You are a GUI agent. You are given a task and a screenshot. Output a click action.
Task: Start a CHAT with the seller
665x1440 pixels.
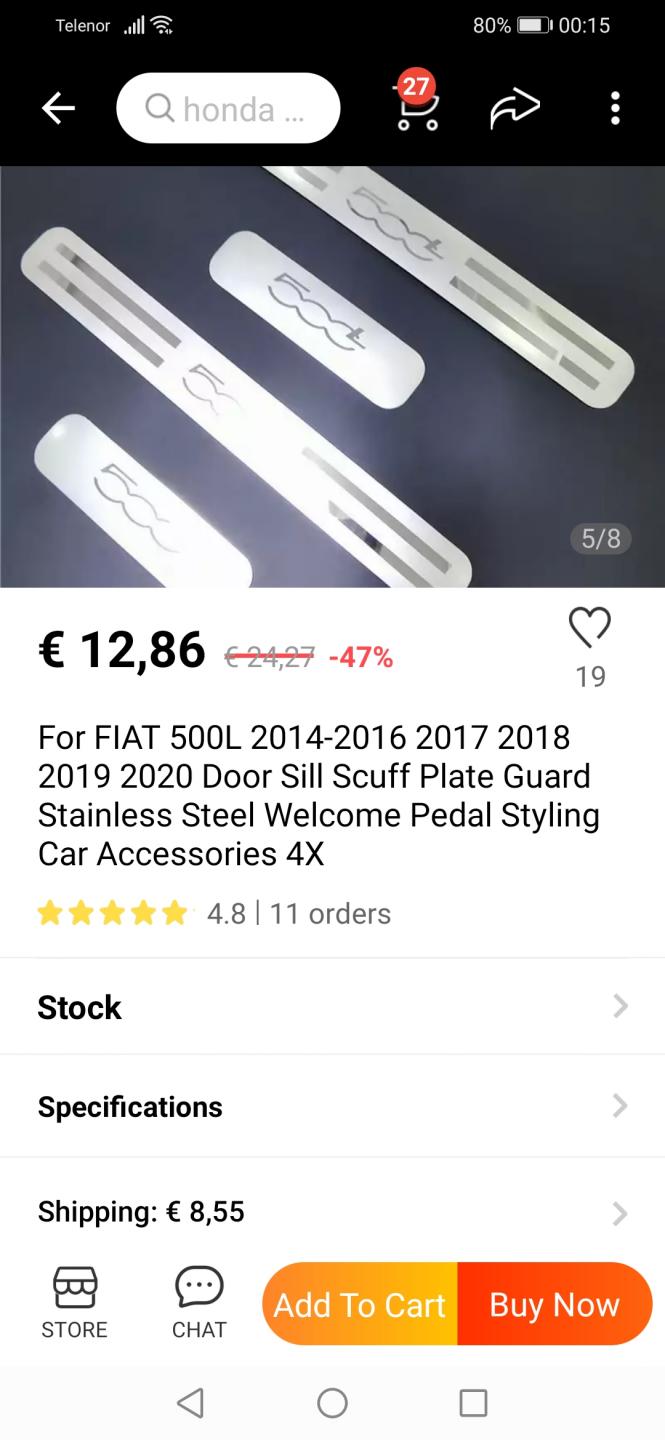click(x=199, y=1303)
